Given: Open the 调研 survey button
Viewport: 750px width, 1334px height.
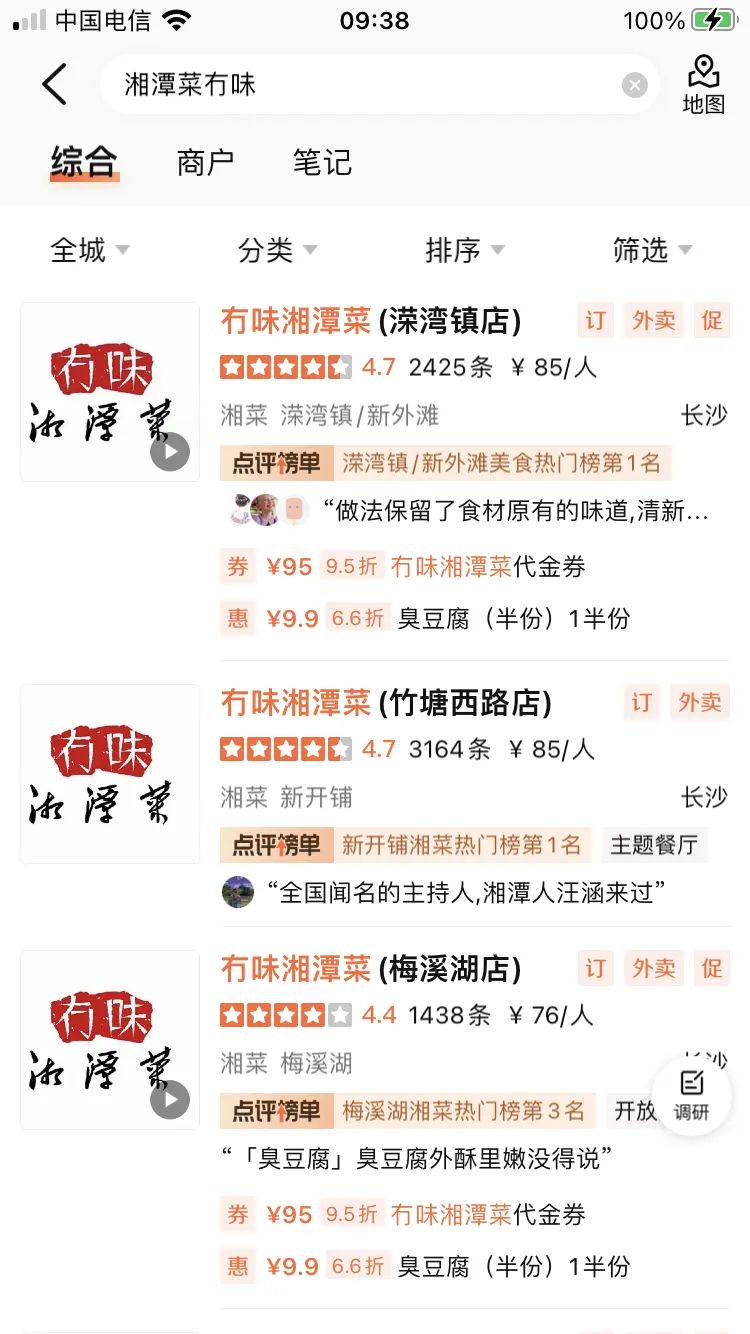Looking at the screenshot, I should click(x=691, y=1094).
